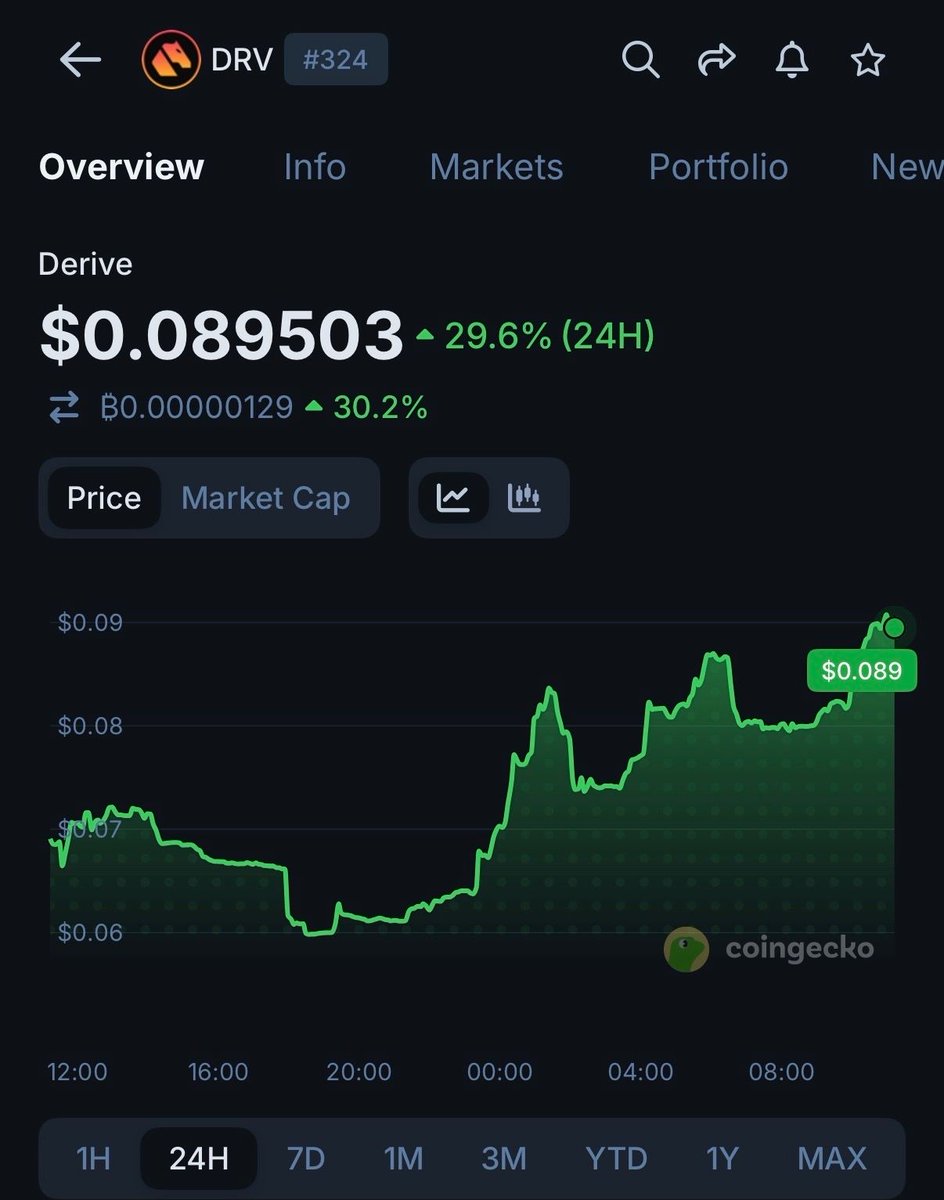Open the search magnifier icon
Image resolution: width=944 pixels, height=1200 pixels.
pos(640,61)
